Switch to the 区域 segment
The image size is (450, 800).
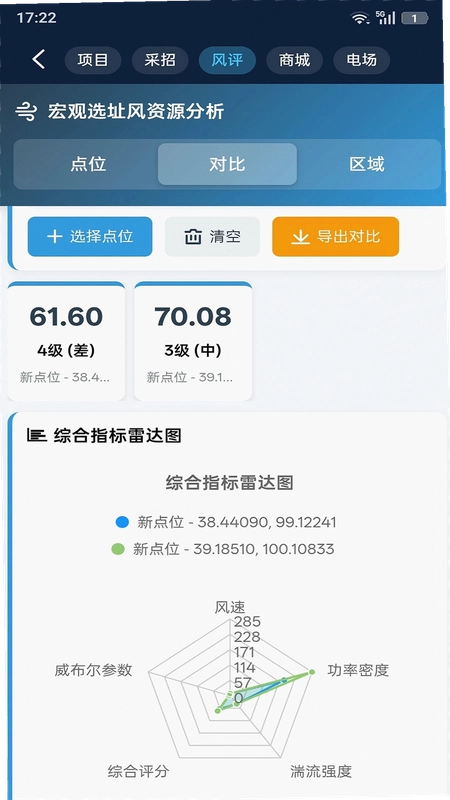[x=367, y=164]
